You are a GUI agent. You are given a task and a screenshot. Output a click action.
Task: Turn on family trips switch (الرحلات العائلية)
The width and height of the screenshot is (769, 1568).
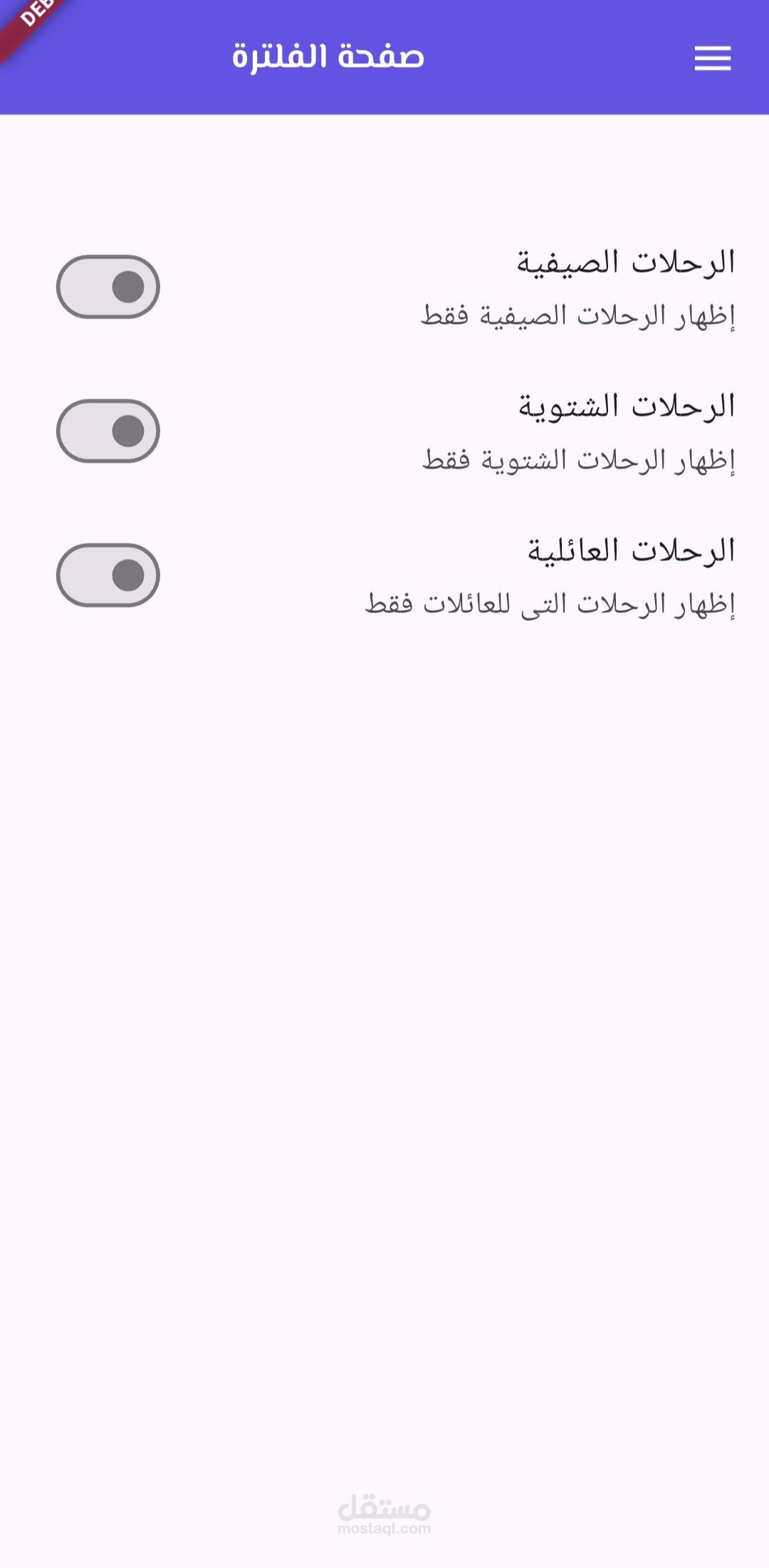[108, 575]
